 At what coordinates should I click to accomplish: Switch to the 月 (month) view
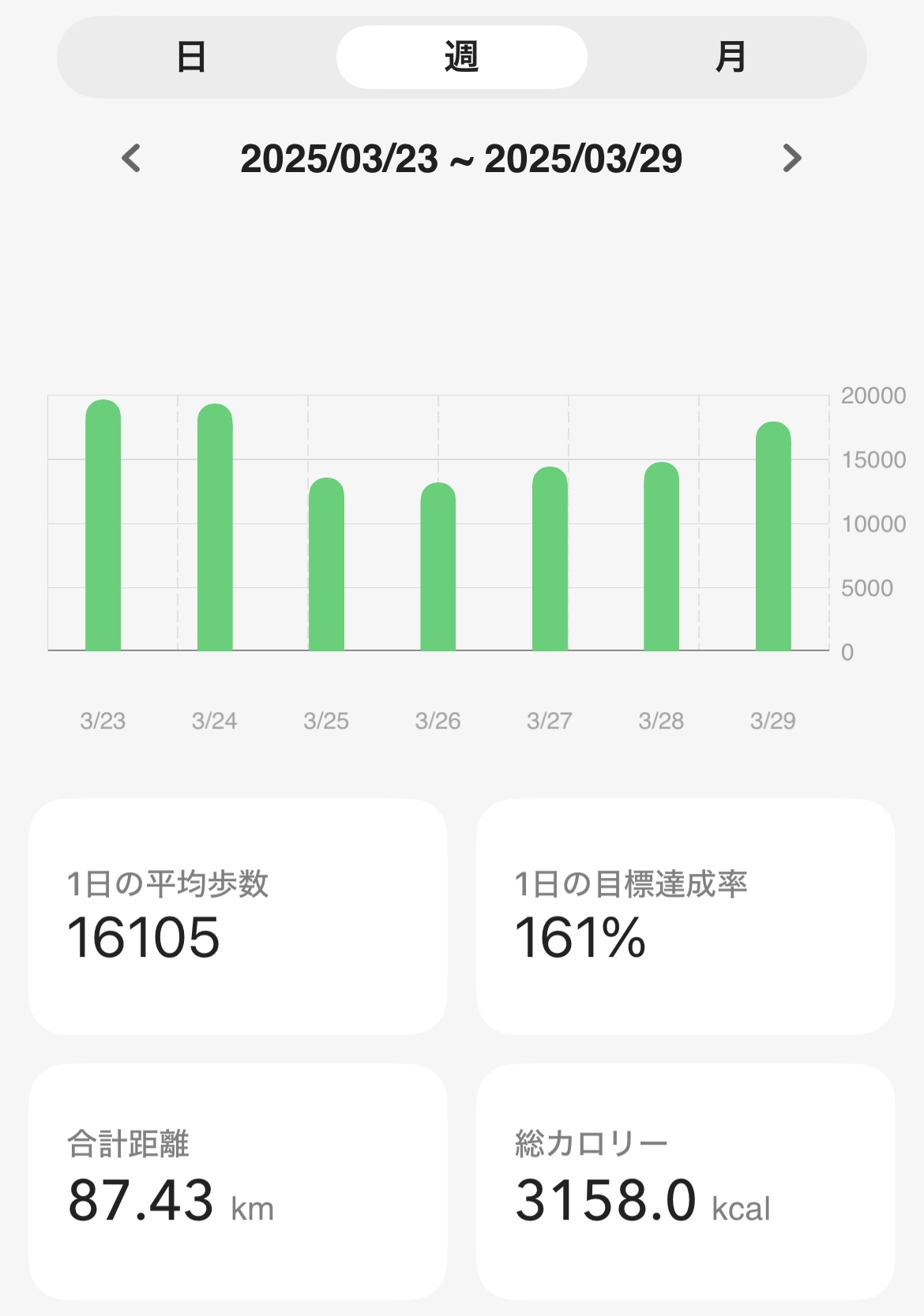[x=731, y=58]
